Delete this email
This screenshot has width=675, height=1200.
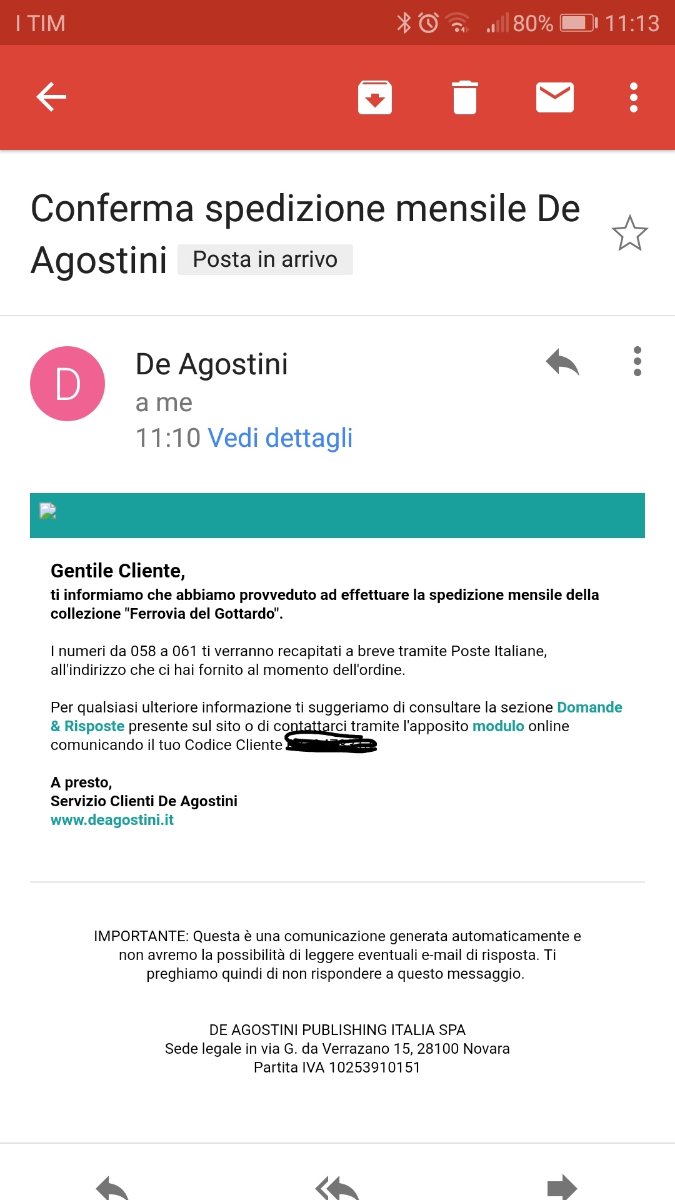465,97
